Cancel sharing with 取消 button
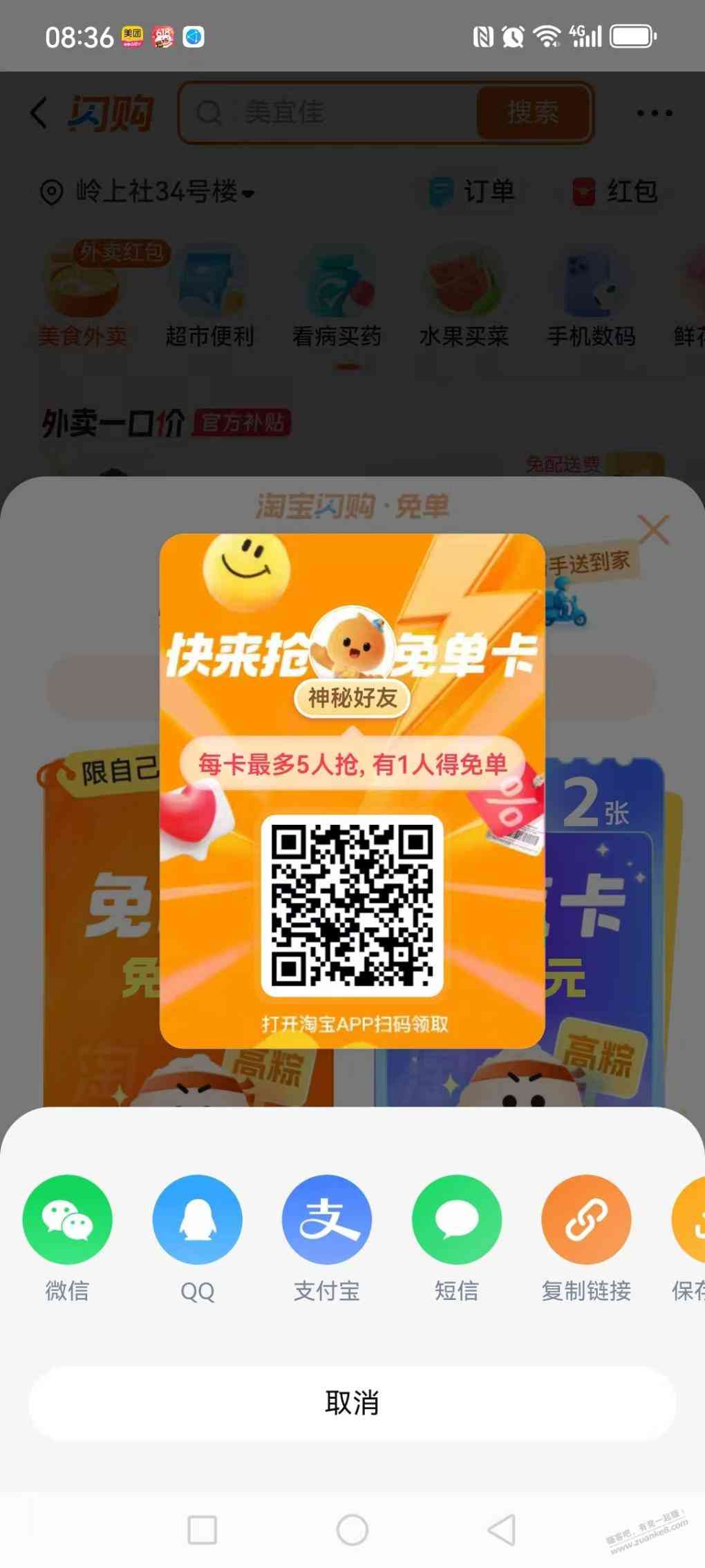The height and width of the screenshot is (1568, 705). 352,1404
